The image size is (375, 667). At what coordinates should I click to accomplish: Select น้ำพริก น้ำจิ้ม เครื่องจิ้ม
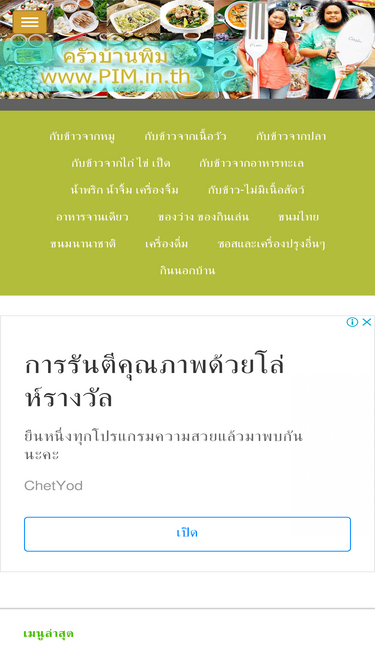125,190
